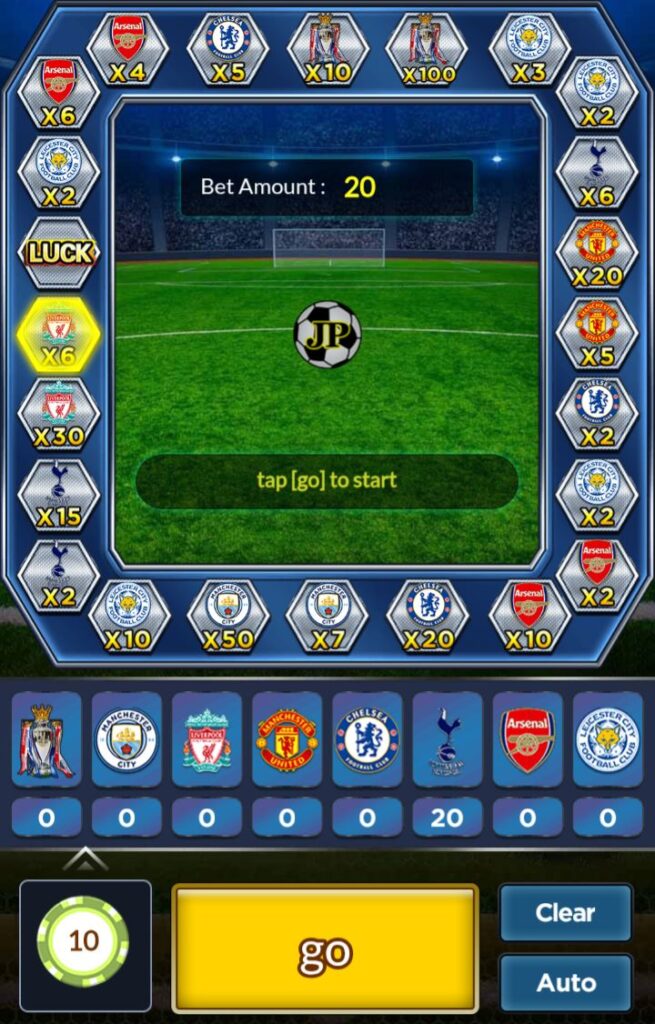Tap the yellow go button

pos(325,948)
